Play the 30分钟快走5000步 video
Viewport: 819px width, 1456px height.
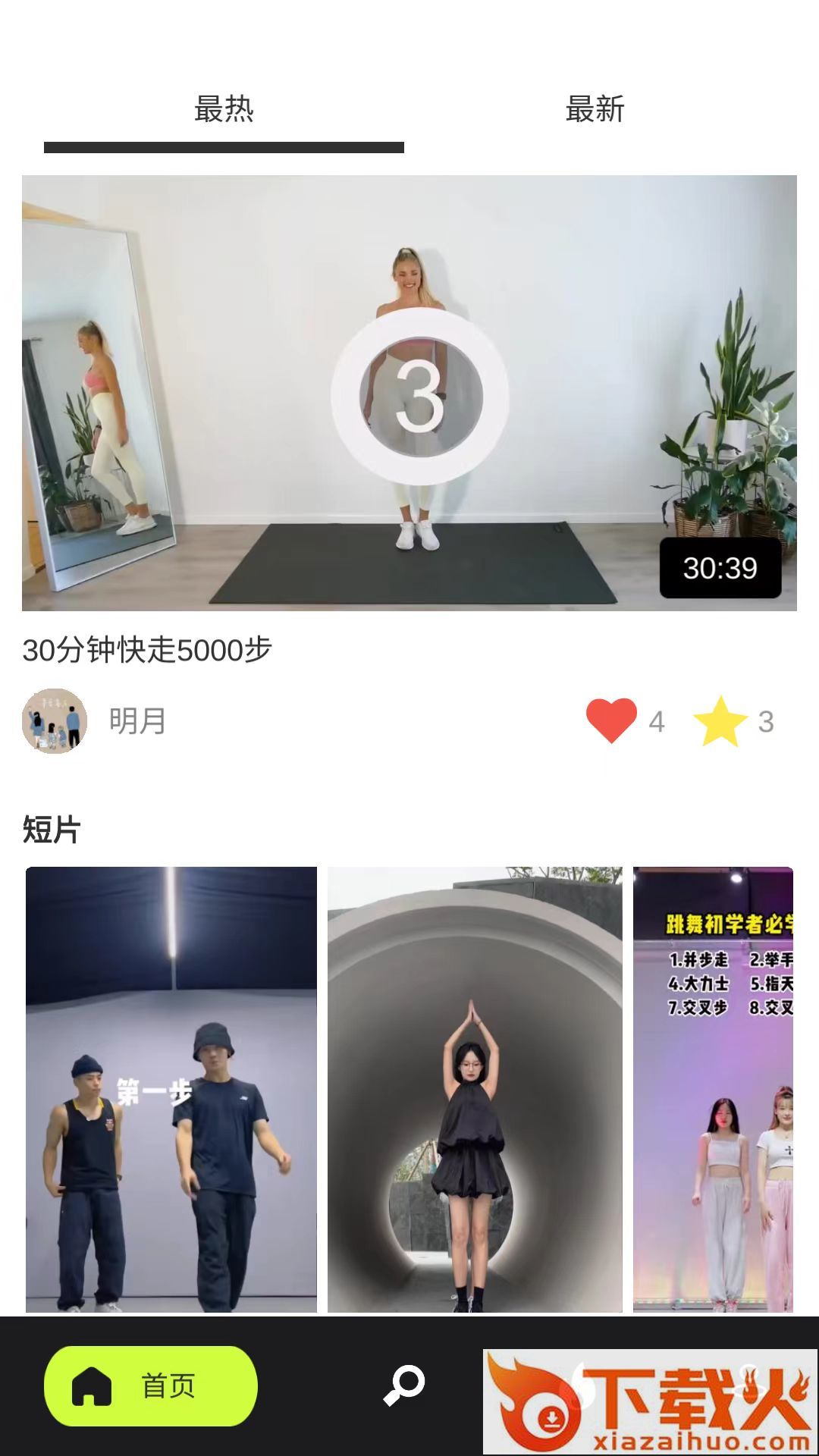[409, 393]
